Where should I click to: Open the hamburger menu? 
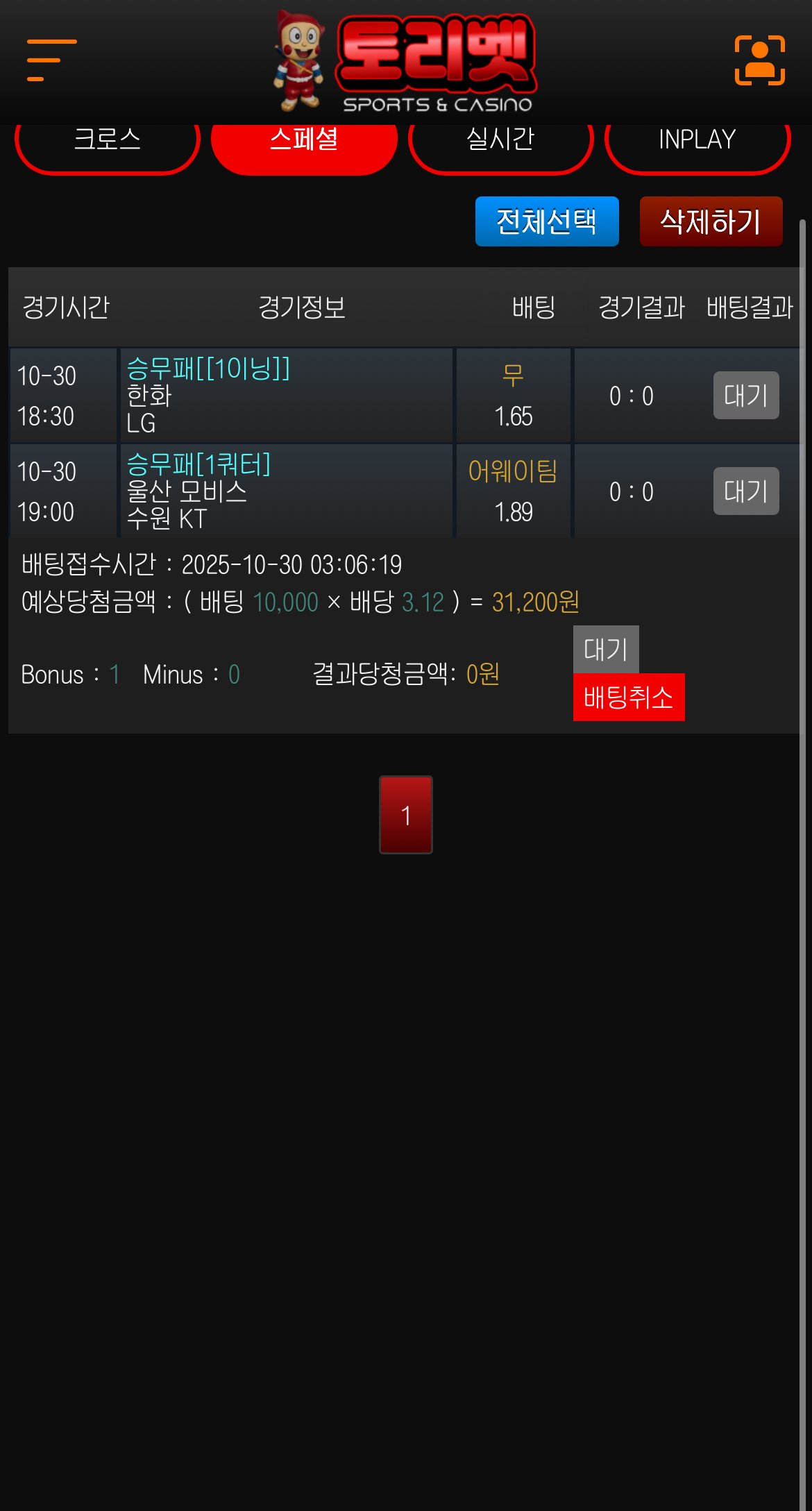[51, 60]
